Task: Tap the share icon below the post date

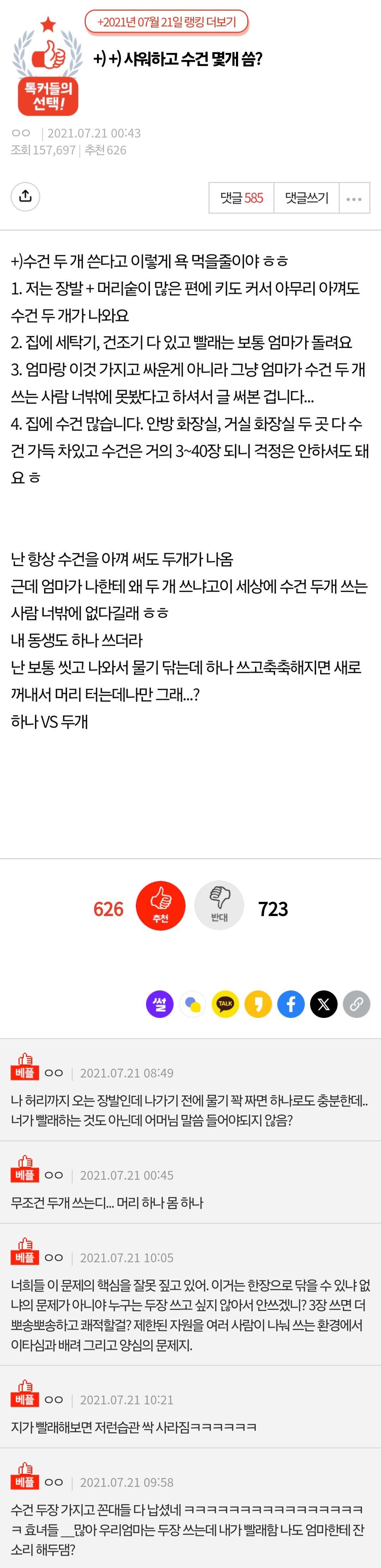Action: [25, 197]
